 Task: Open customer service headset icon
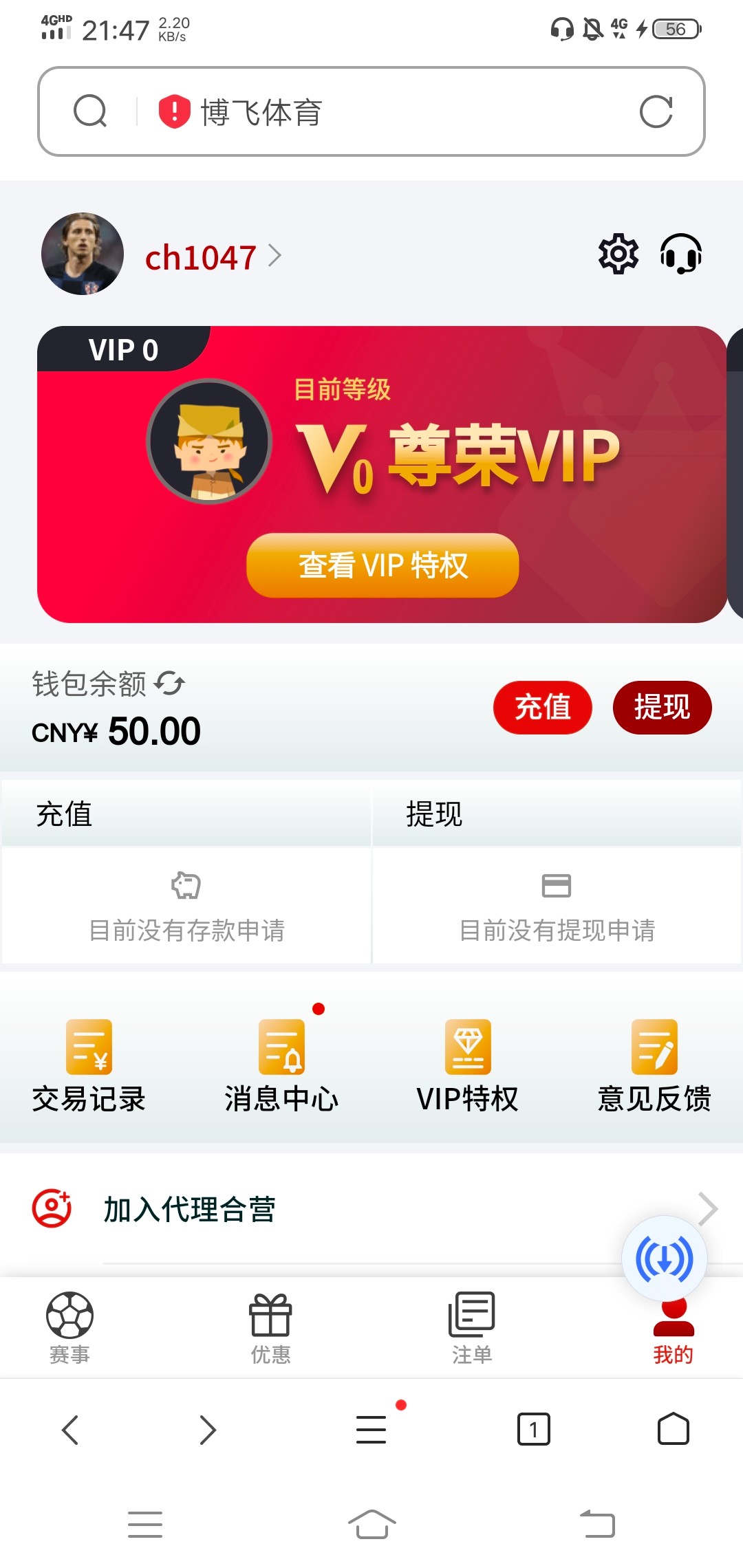click(680, 254)
